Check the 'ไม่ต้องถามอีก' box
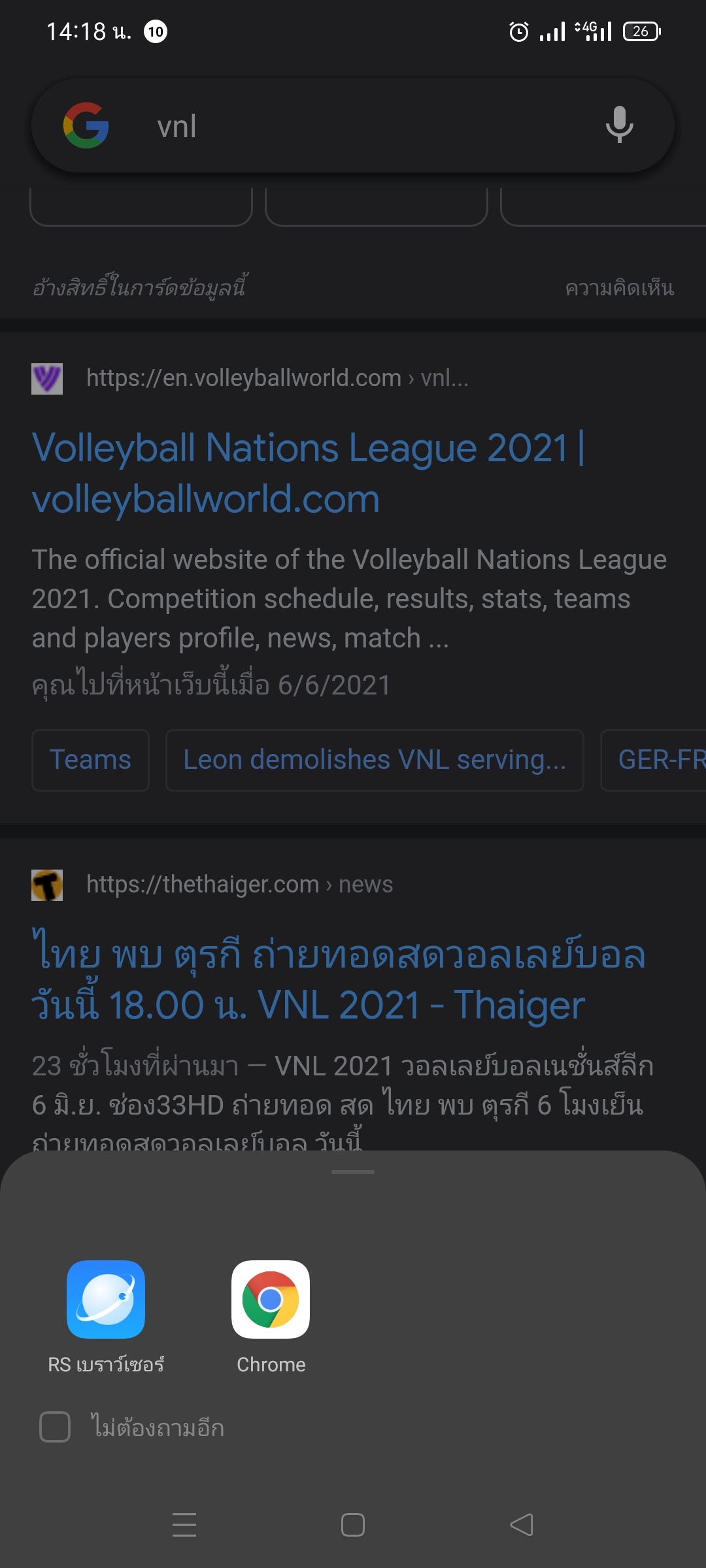The width and height of the screenshot is (706, 1568). [x=55, y=1427]
